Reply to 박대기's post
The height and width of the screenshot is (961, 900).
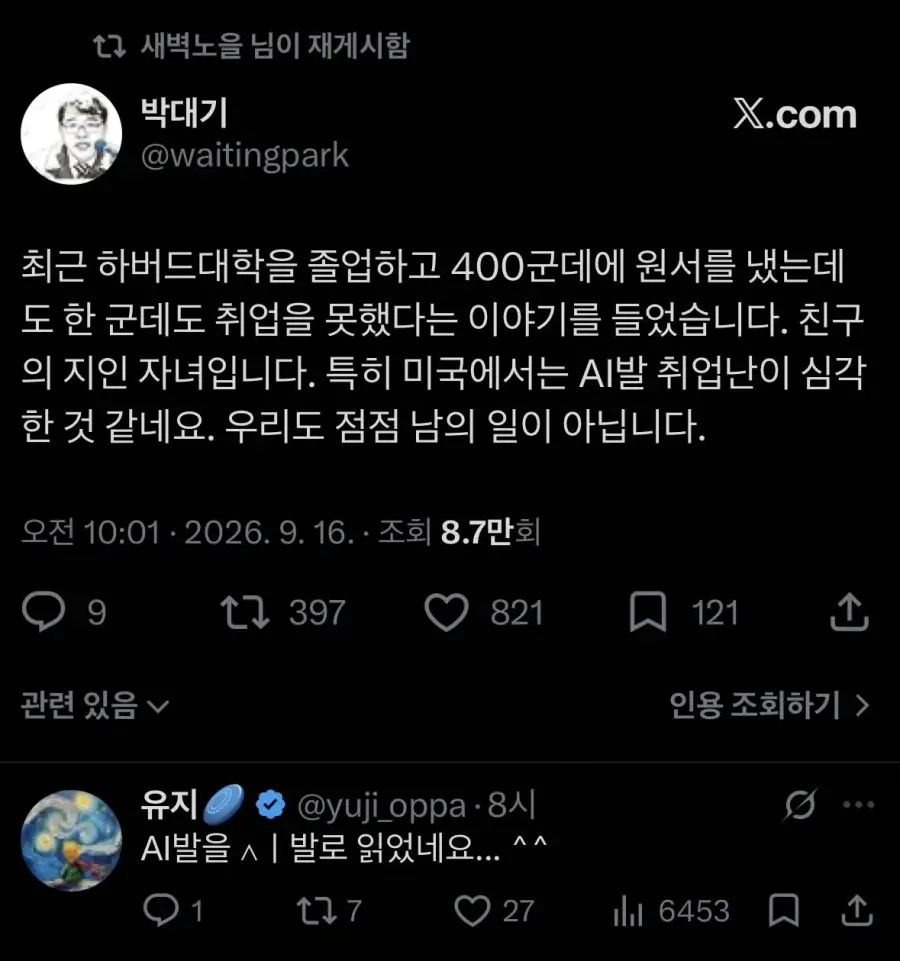click(x=44, y=611)
